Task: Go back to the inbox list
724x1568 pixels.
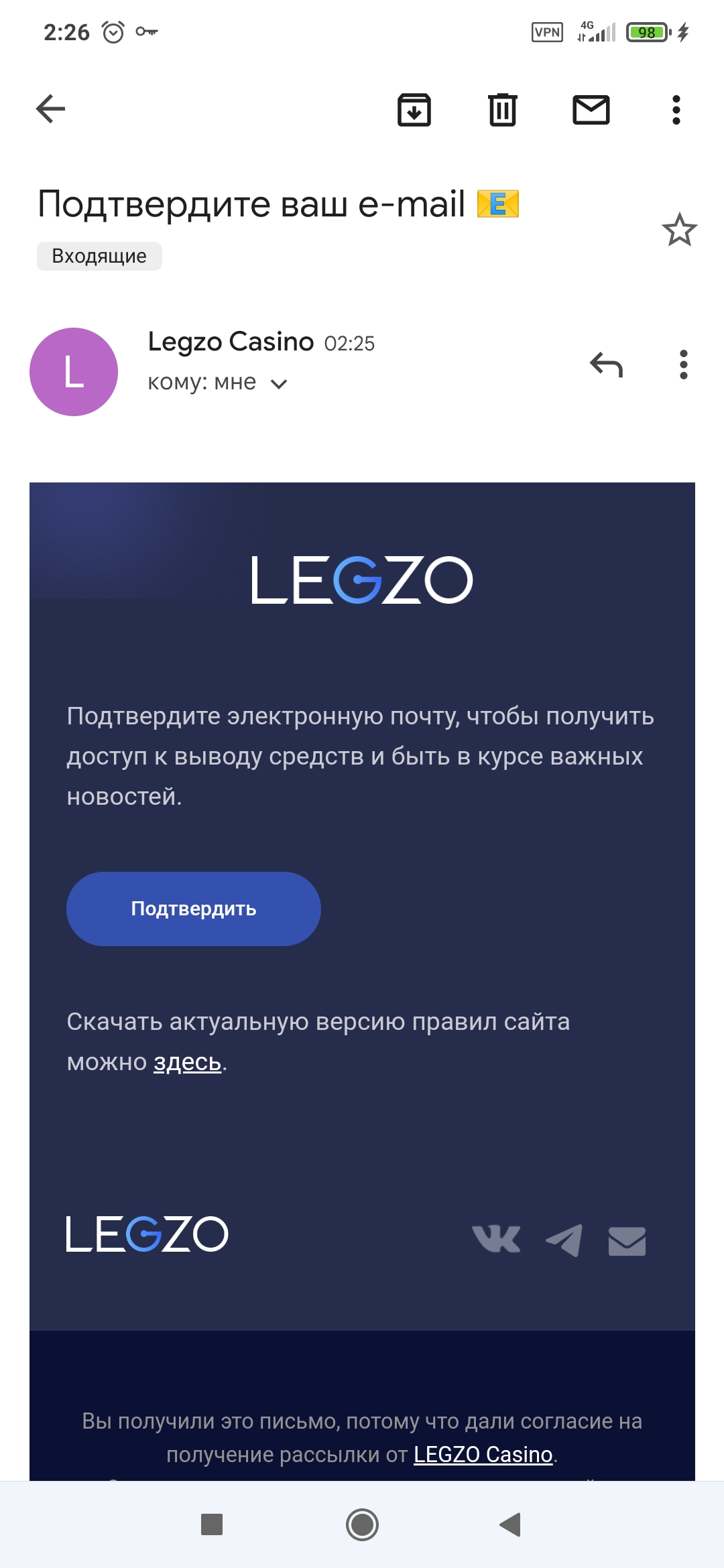Action: 51,109
